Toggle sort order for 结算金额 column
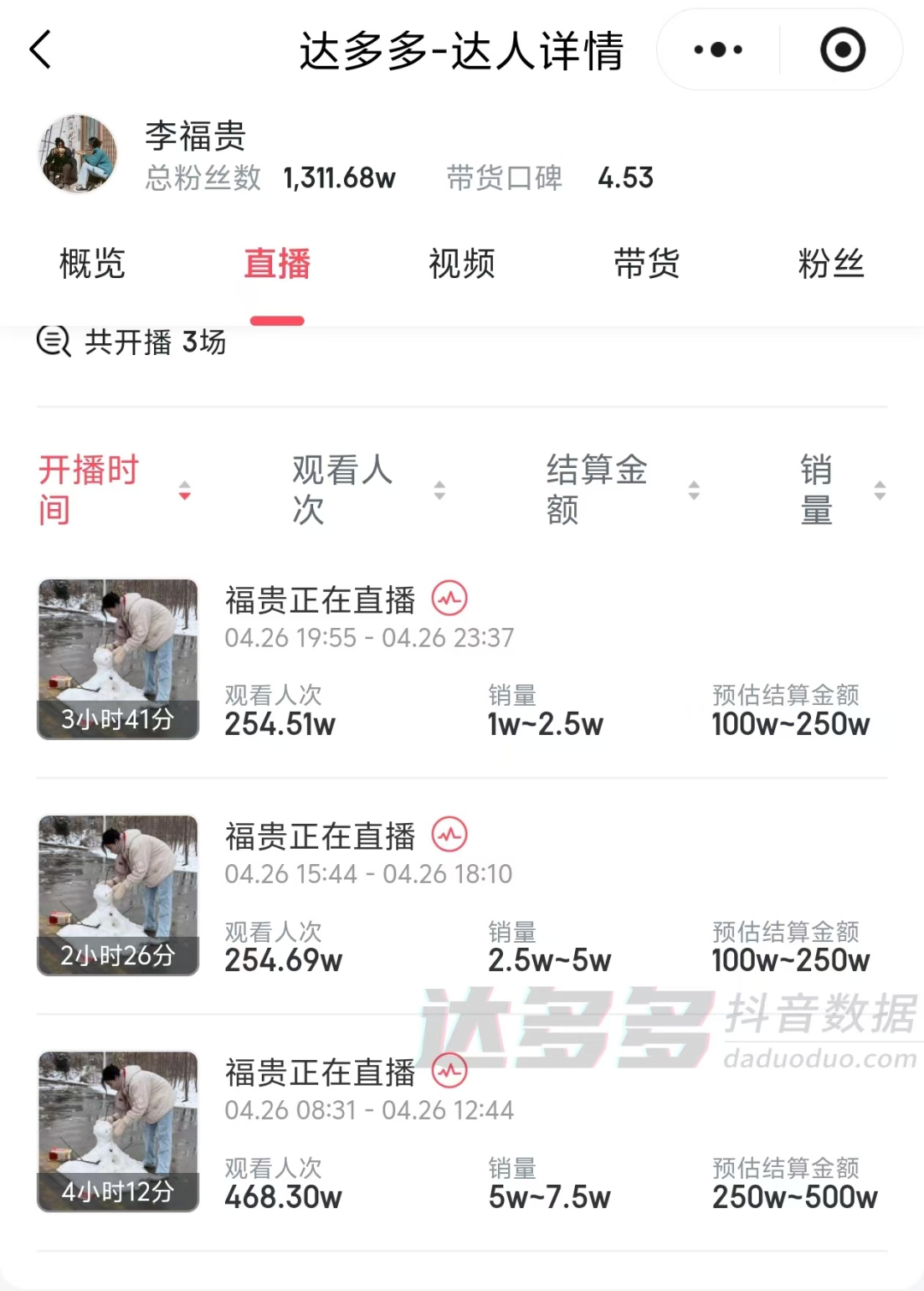Image resolution: width=924 pixels, height=1291 pixels. point(694,491)
